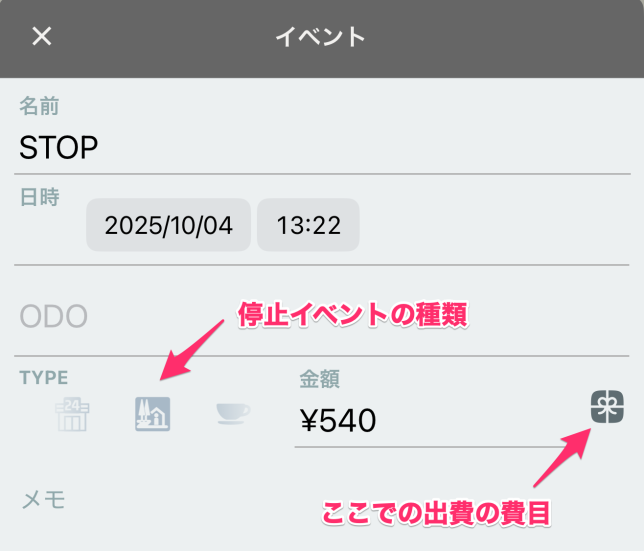
Task: Open the date picker showing 2025/10/04
Action: [x=168, y=225]
